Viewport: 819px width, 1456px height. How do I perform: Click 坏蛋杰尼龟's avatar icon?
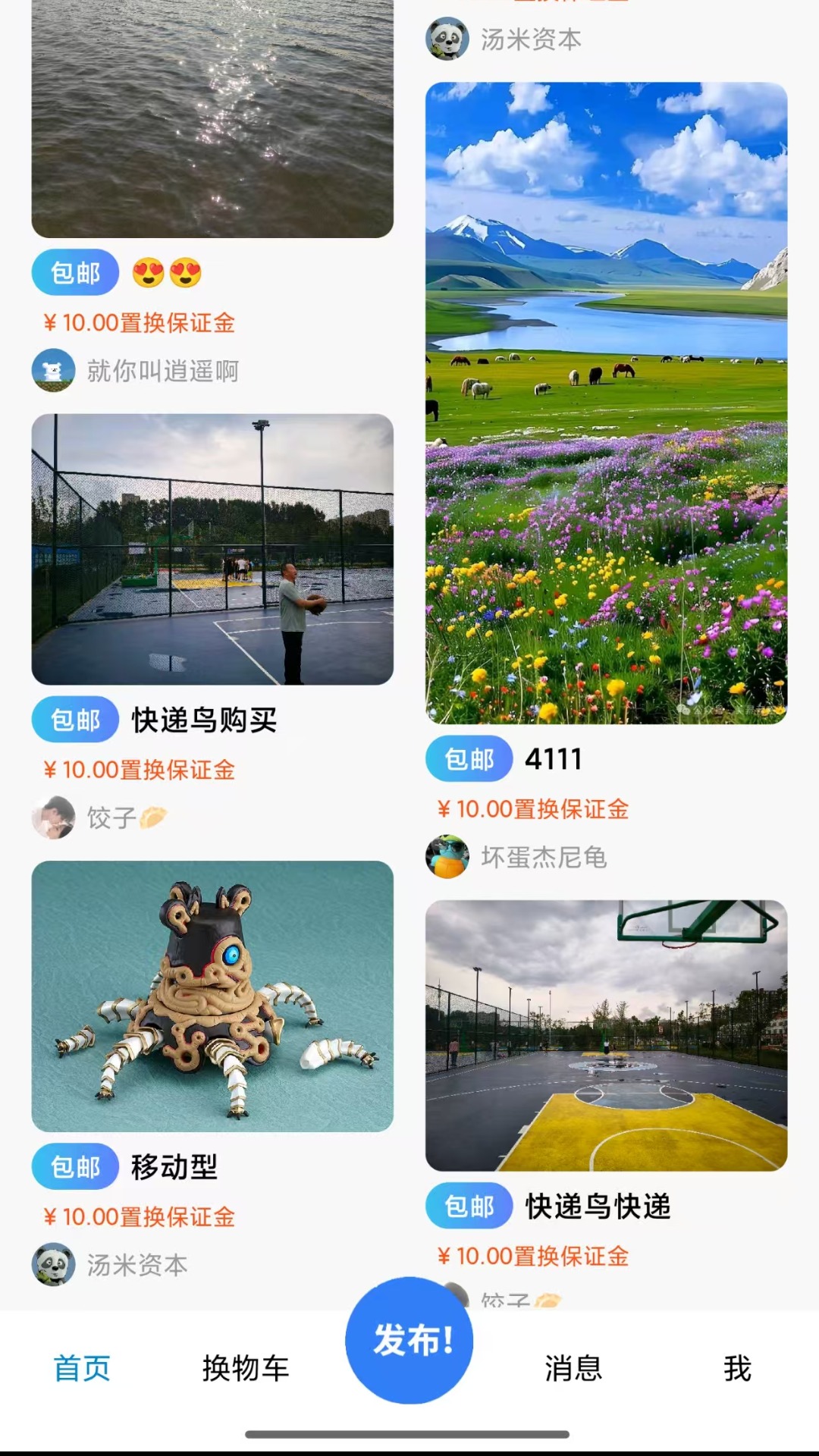(x=449, y=856)
